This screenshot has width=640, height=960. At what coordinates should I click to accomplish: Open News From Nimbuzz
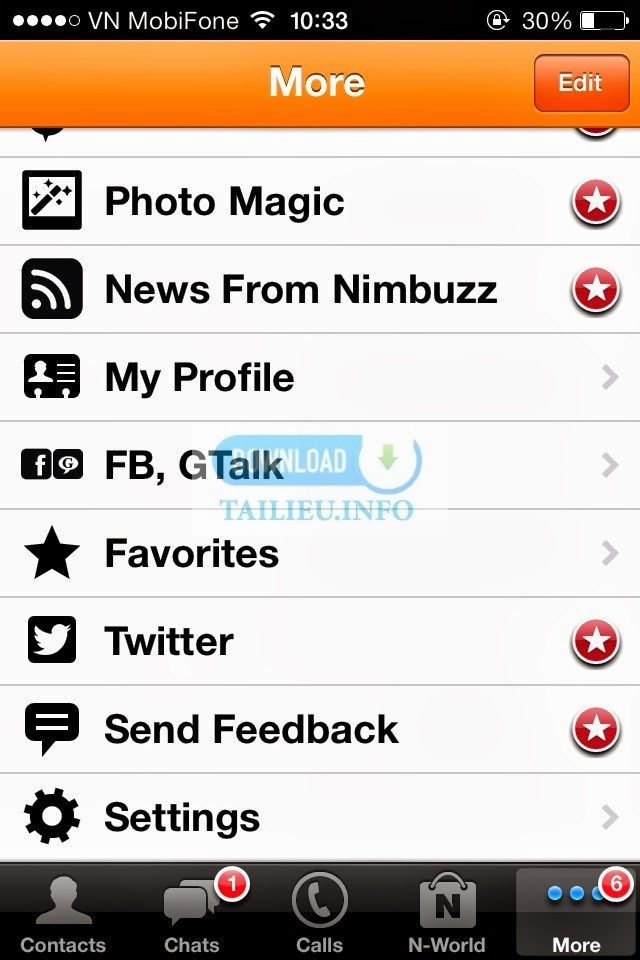coord(300,289)
